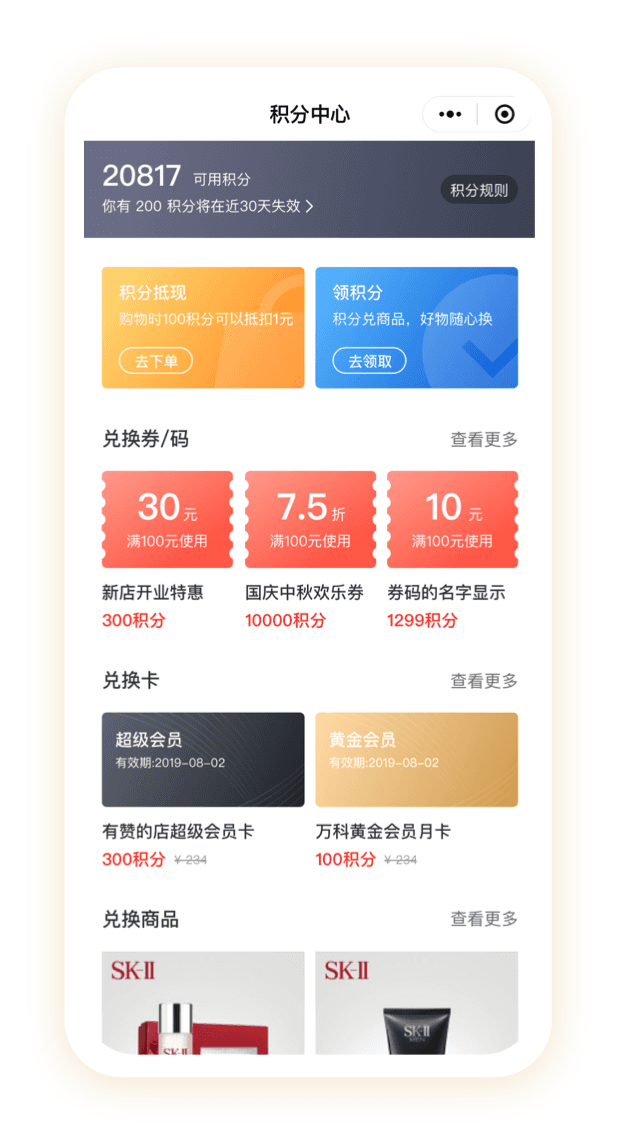
Task: Tap 去领取 on the 领积分 card
Action: [x=369, y=361]
